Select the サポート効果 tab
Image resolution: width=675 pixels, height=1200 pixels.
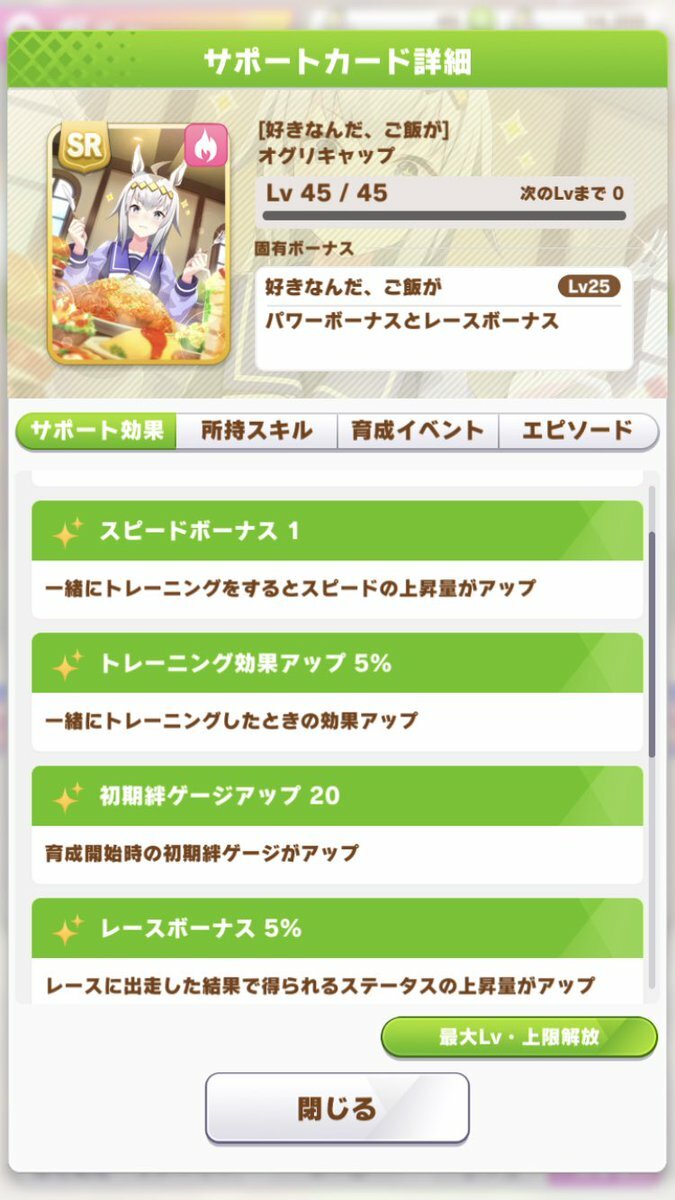[x=97, y=431]
